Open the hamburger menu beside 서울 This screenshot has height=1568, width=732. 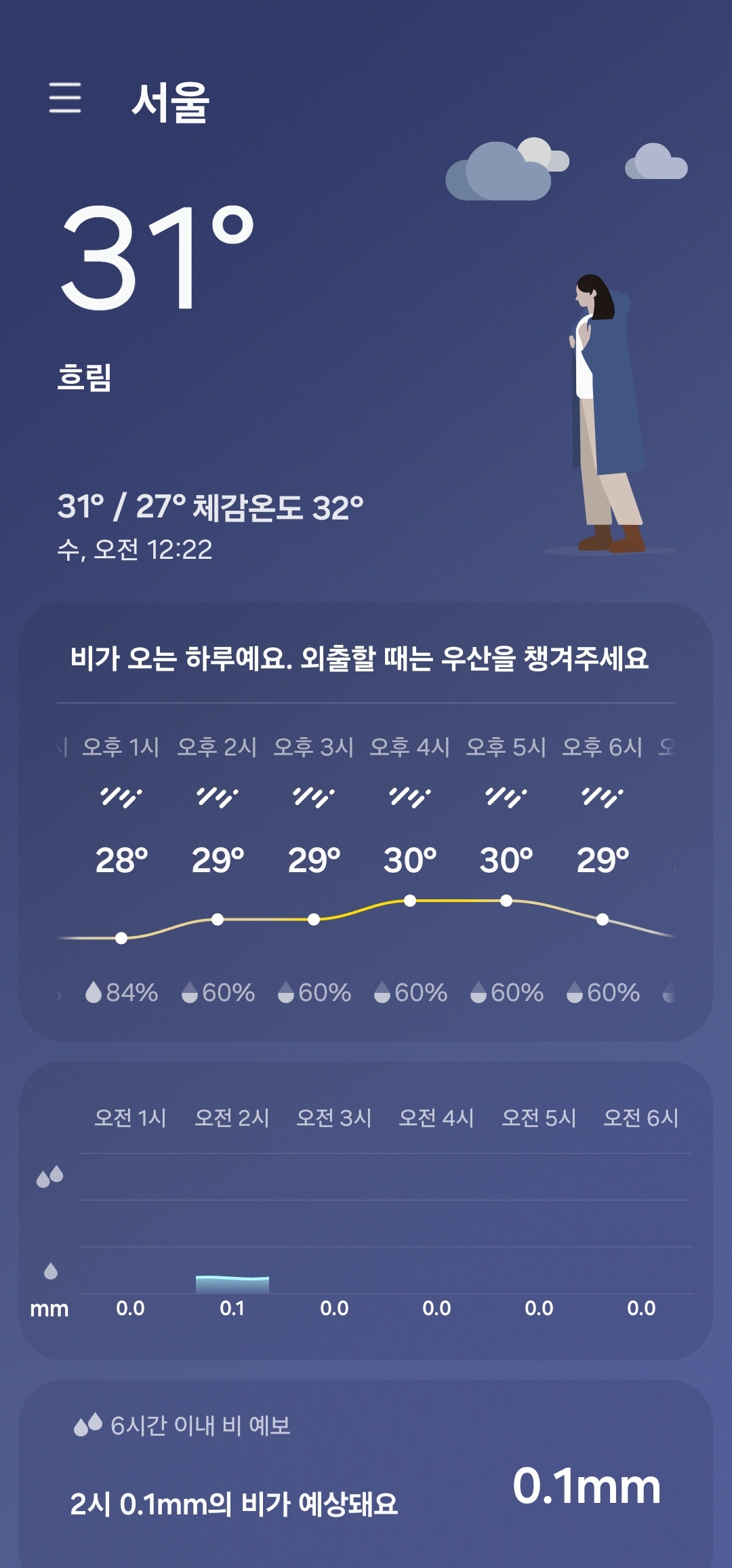tap(65, 98)
